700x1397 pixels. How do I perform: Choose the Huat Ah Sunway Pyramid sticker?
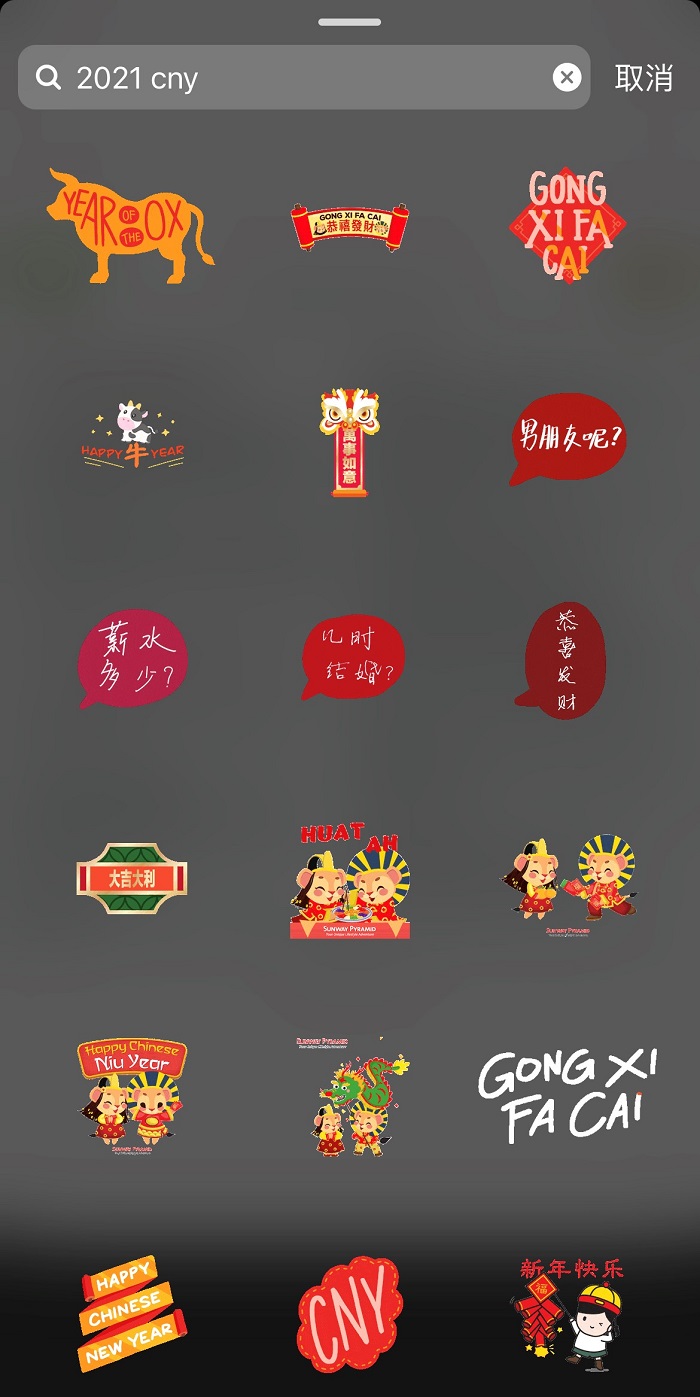point(350,881)
